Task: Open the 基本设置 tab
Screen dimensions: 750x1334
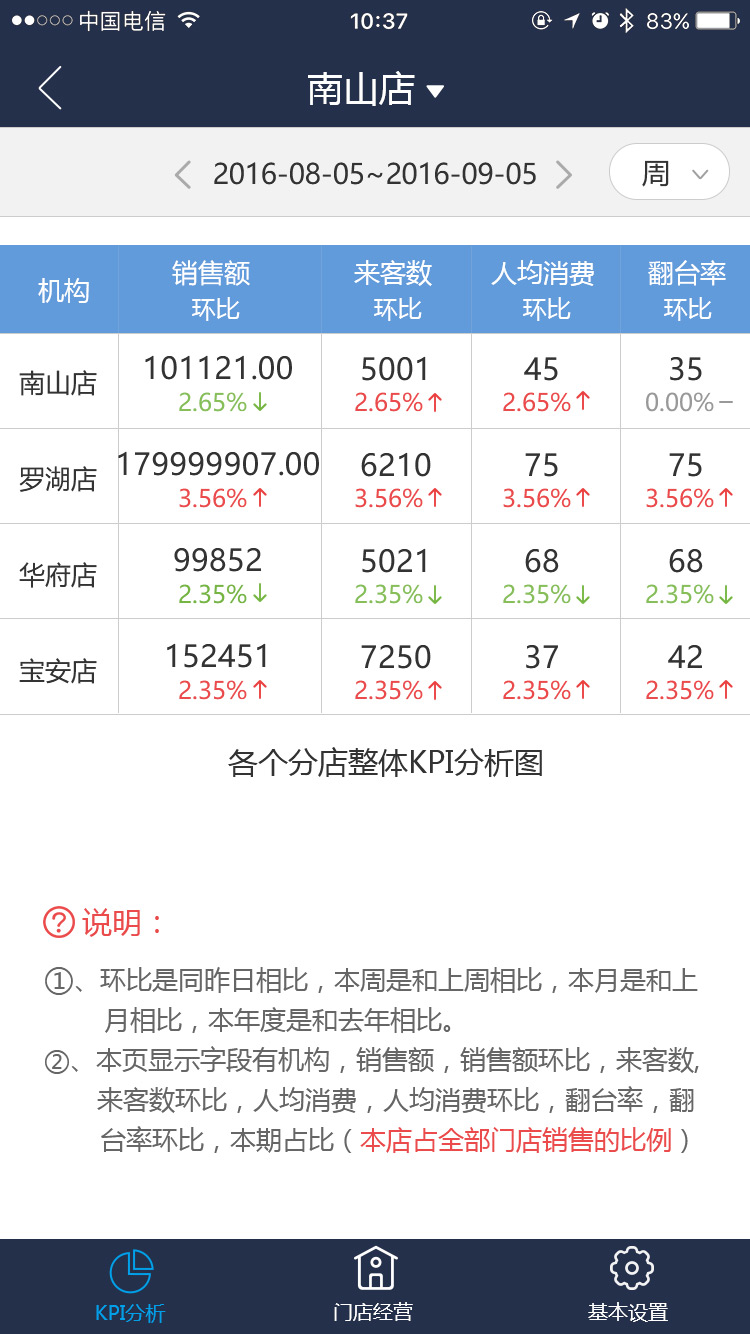Action: [628, 1286]
